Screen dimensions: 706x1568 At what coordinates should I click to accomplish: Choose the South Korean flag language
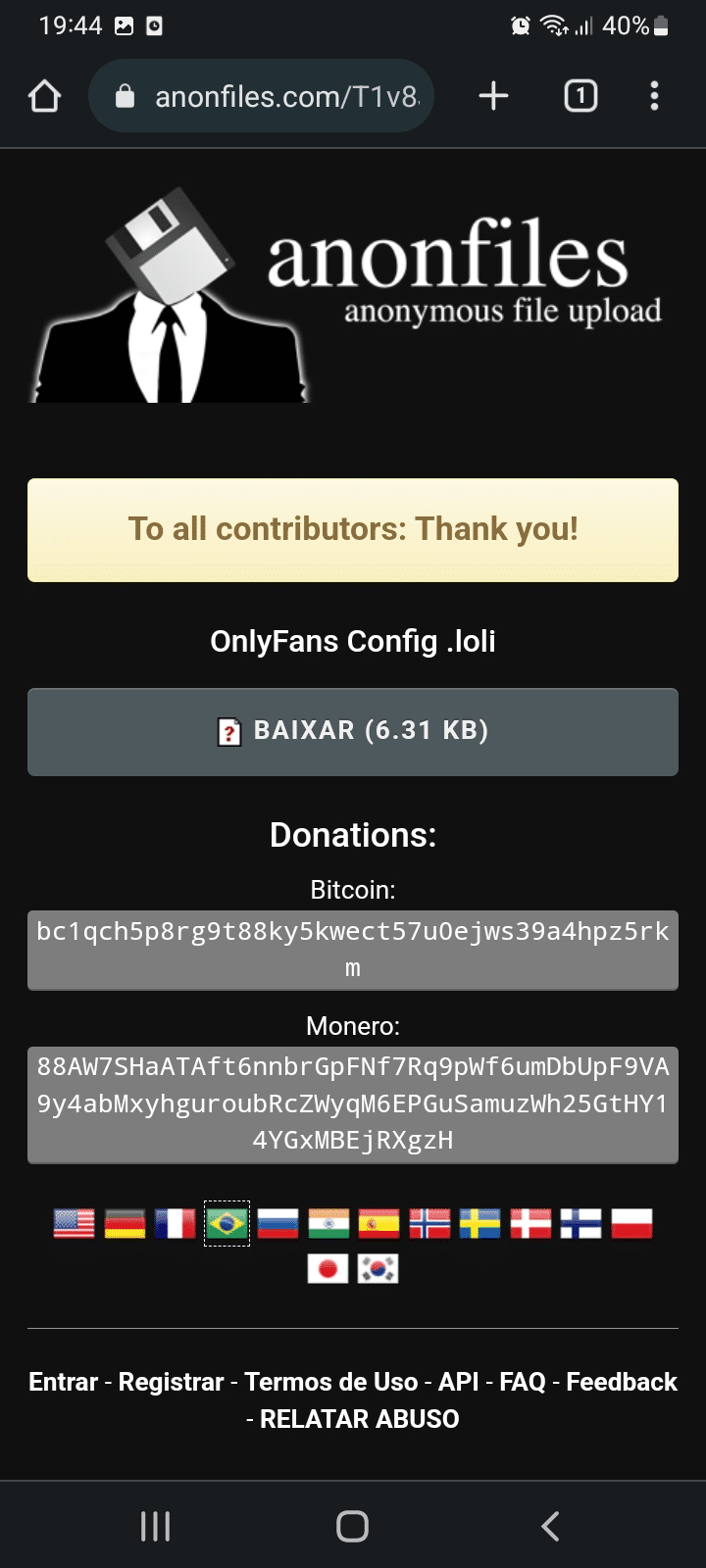[378, 1270]
